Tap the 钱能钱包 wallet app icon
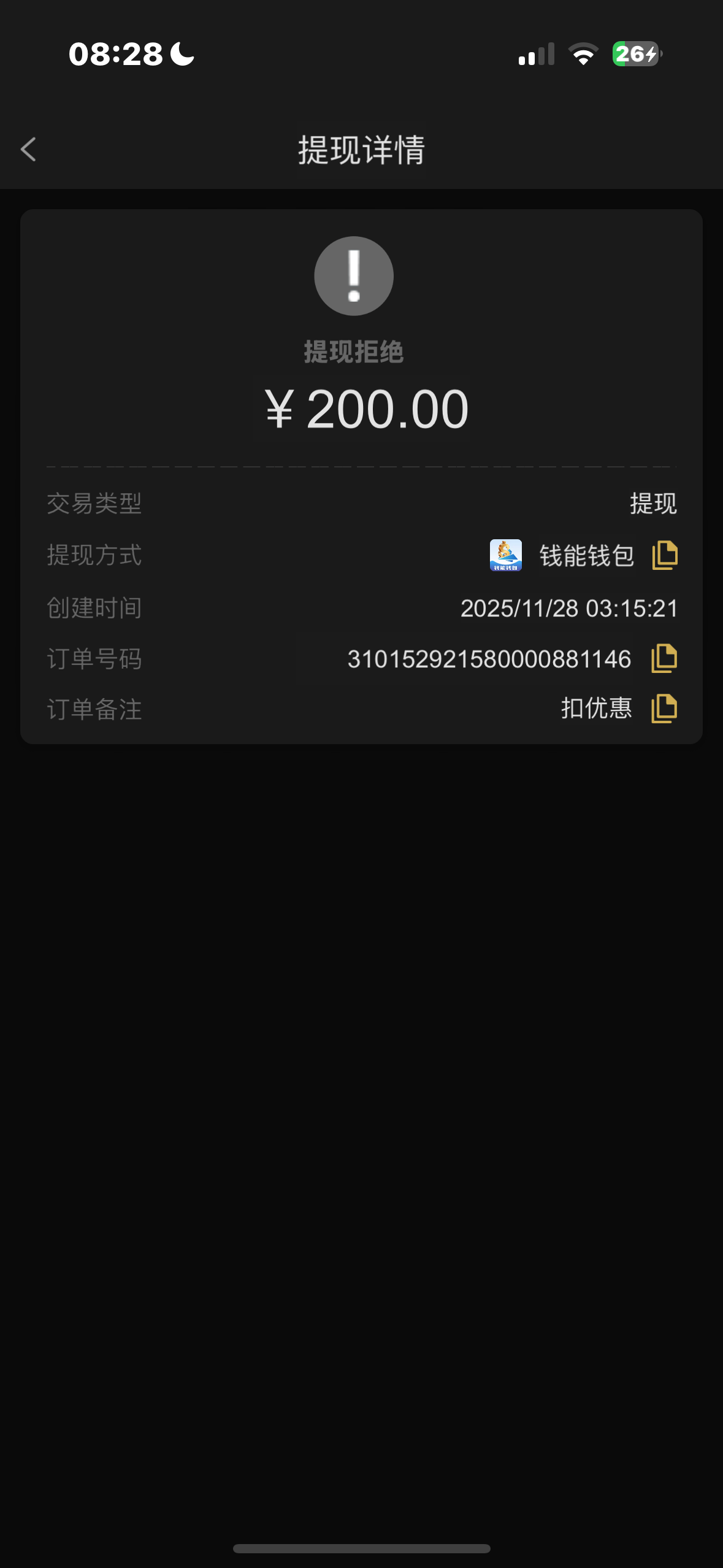 (504, 555)
